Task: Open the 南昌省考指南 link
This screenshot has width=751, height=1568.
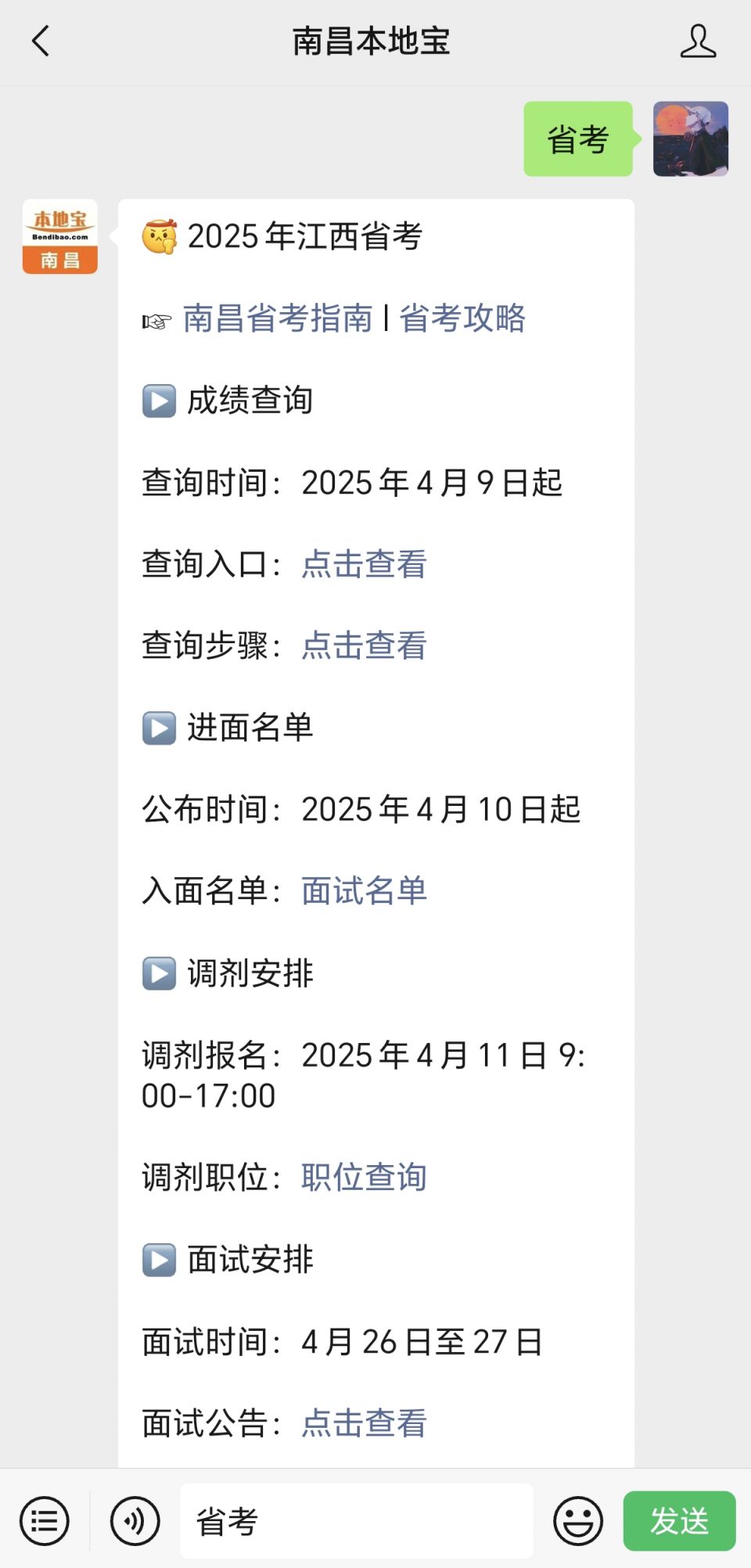Action: tap(278, 318)
